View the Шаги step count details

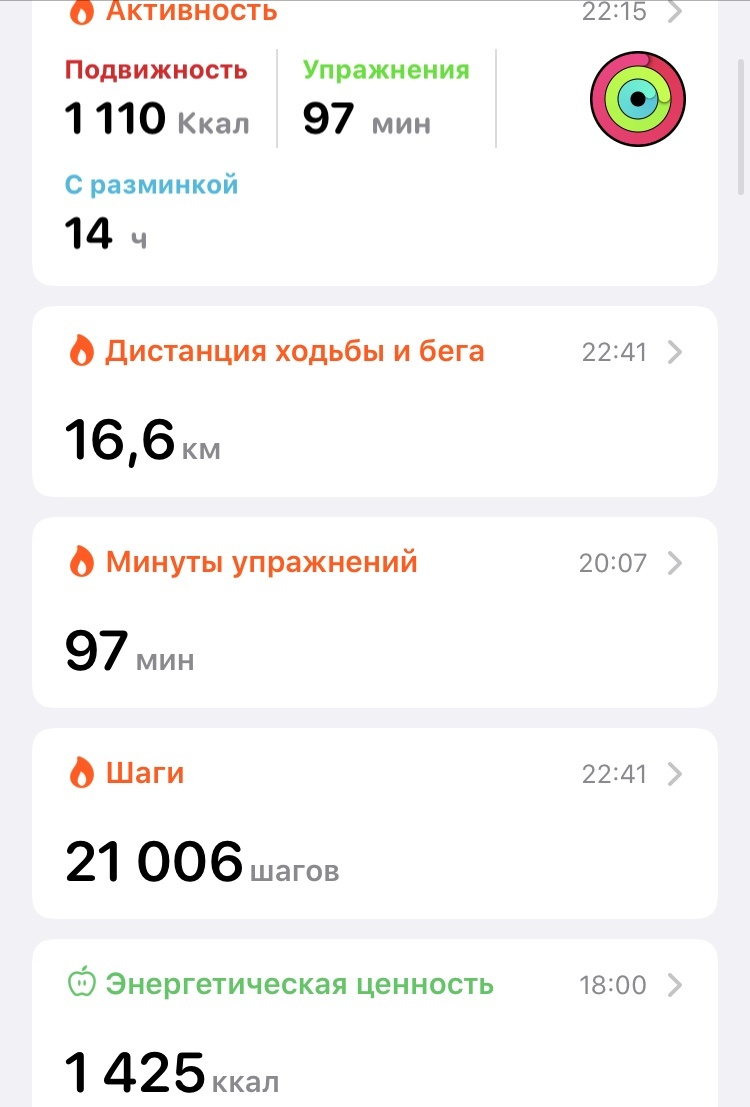(x=374, y=823)
